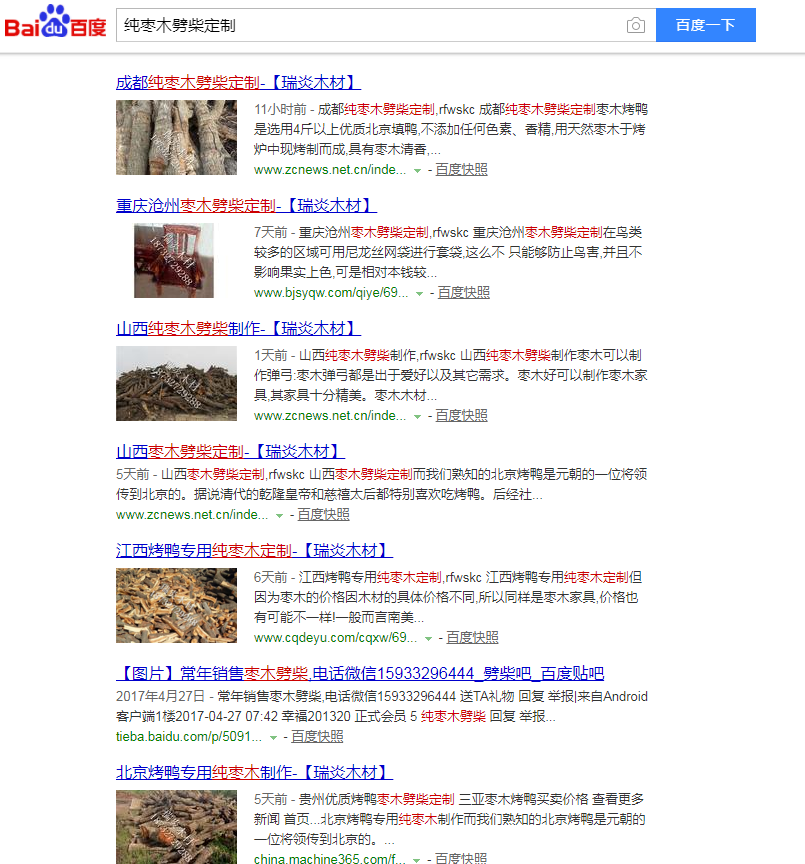Open result 重庆沧州枣木劈柴定制-【瑞炎木材】
Viewport: 805px width, 864px height.
tap(246, 205)
